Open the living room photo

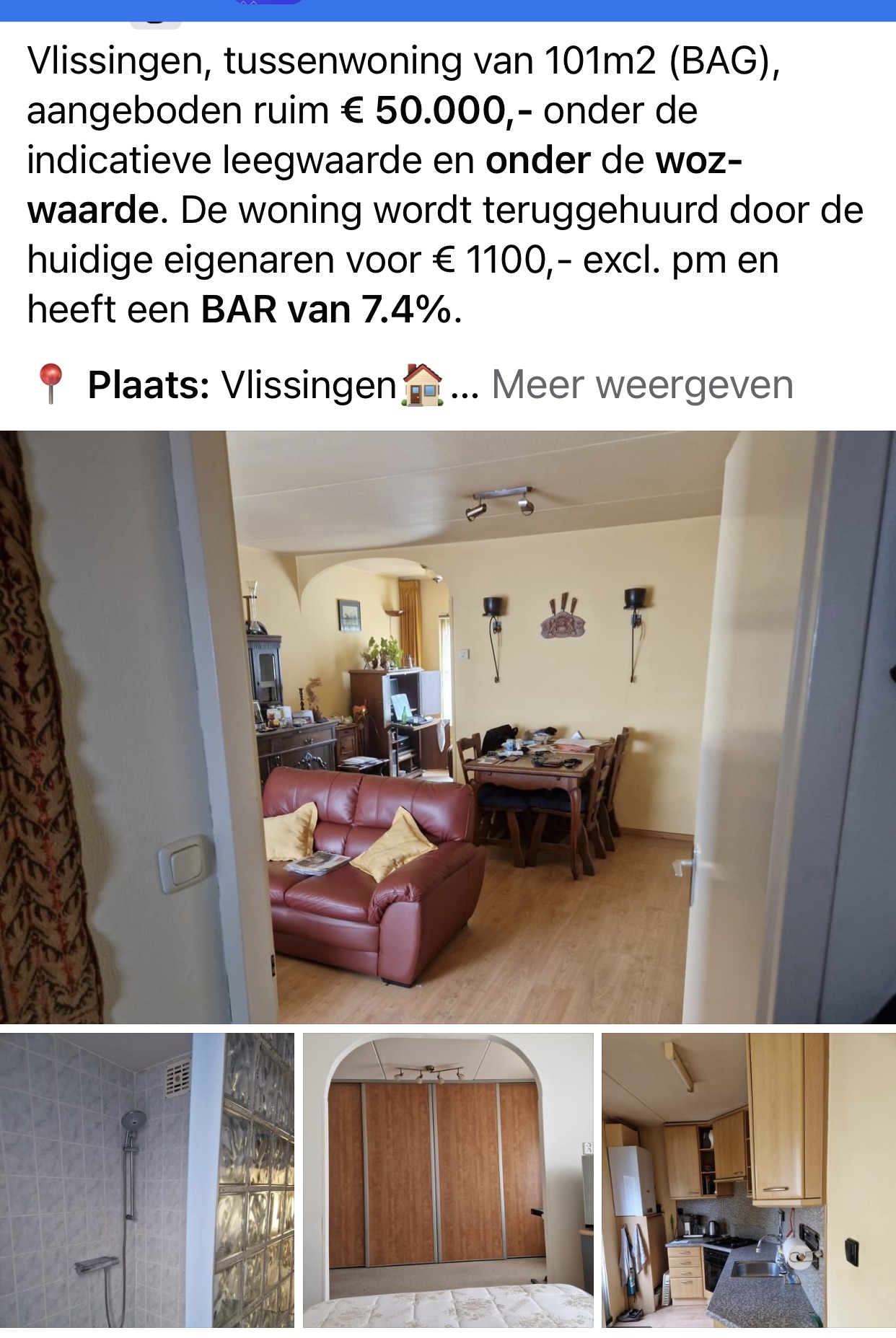[447, 726]
